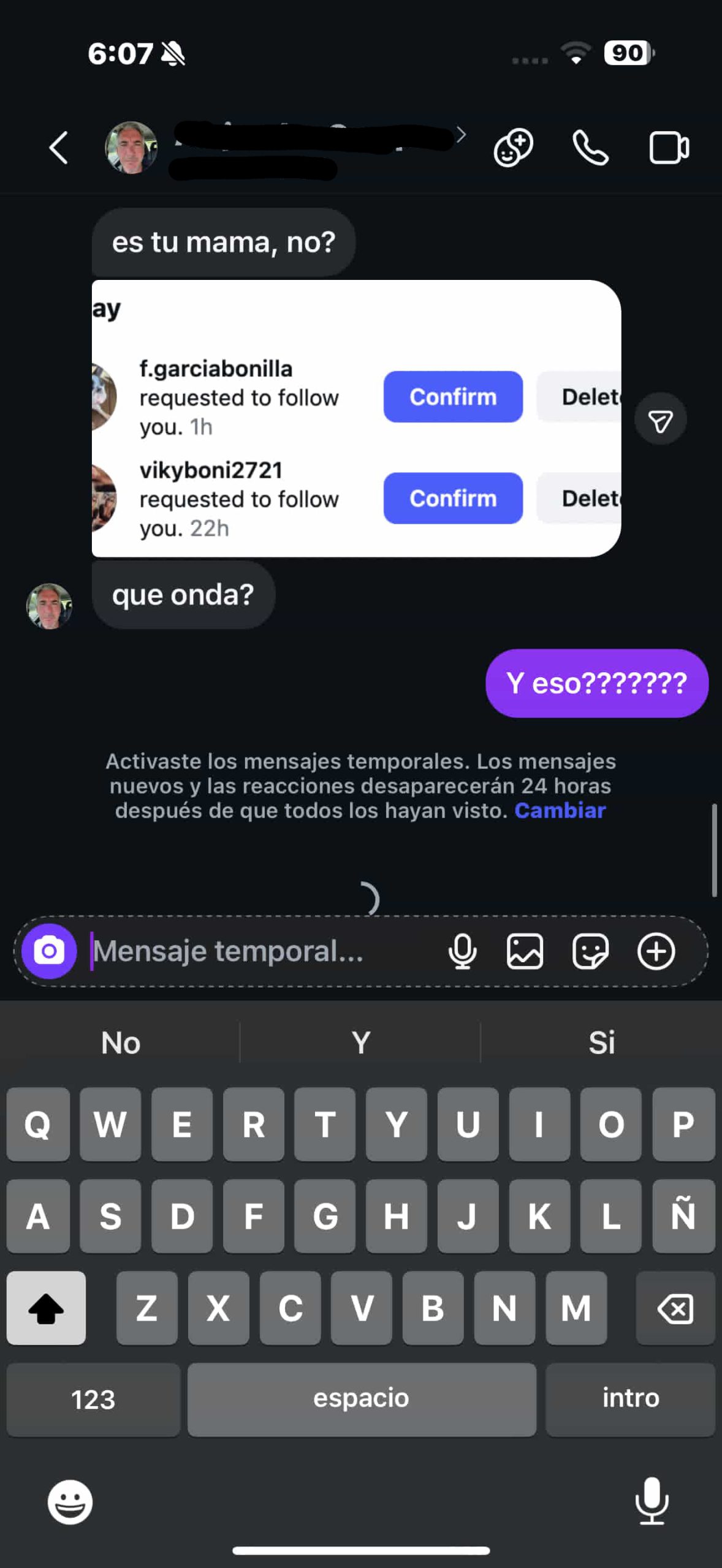This screenshot has width=722, height=1568.
Task: Open the camera from the message bar
Action: (x=49, y=951)
